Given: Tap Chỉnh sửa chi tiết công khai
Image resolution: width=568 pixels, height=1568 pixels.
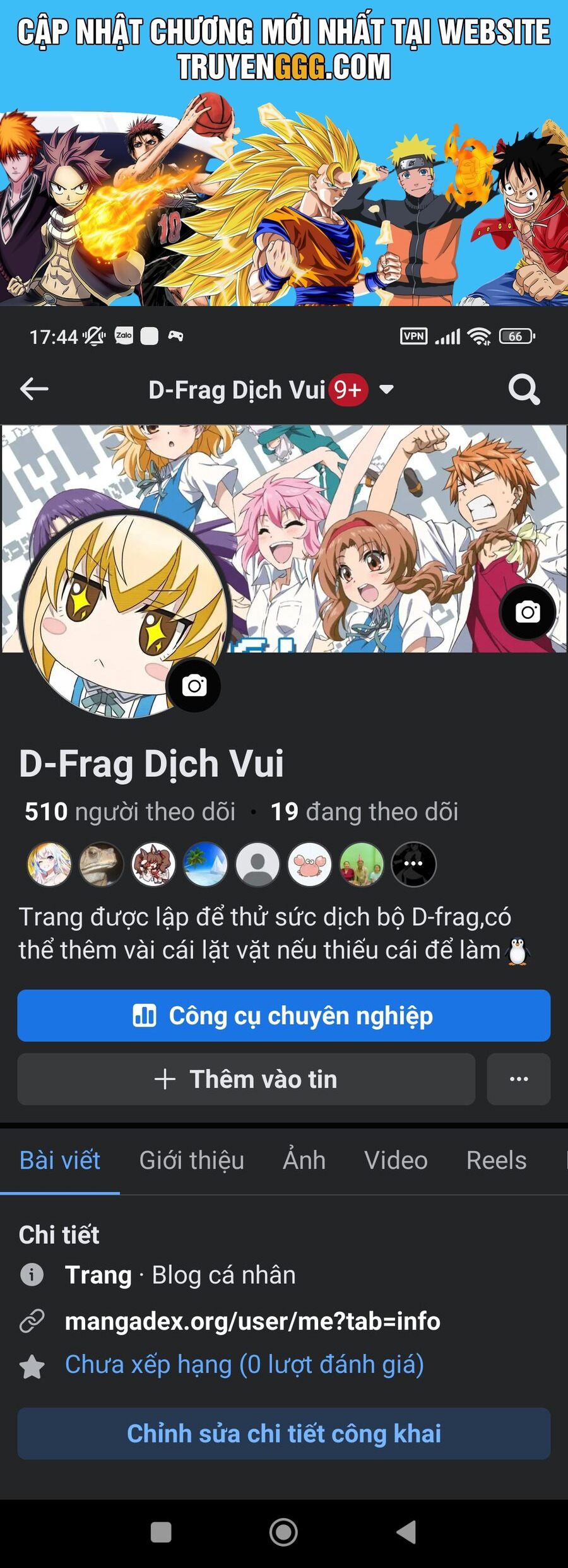Looking at the screenshot, I should 283,1434.
